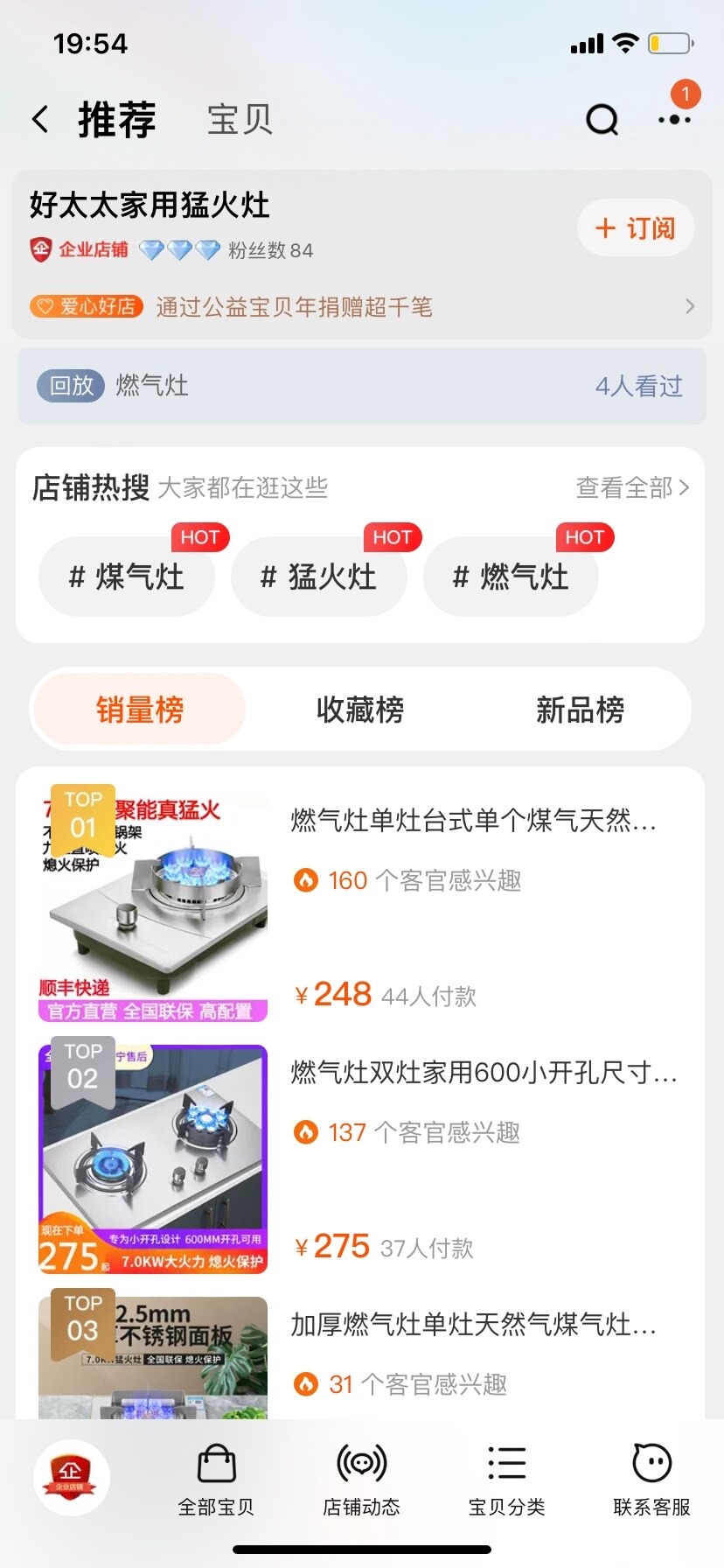
Task: Select the # 猛火灶 hot search chip
Action: click(319, 577)
